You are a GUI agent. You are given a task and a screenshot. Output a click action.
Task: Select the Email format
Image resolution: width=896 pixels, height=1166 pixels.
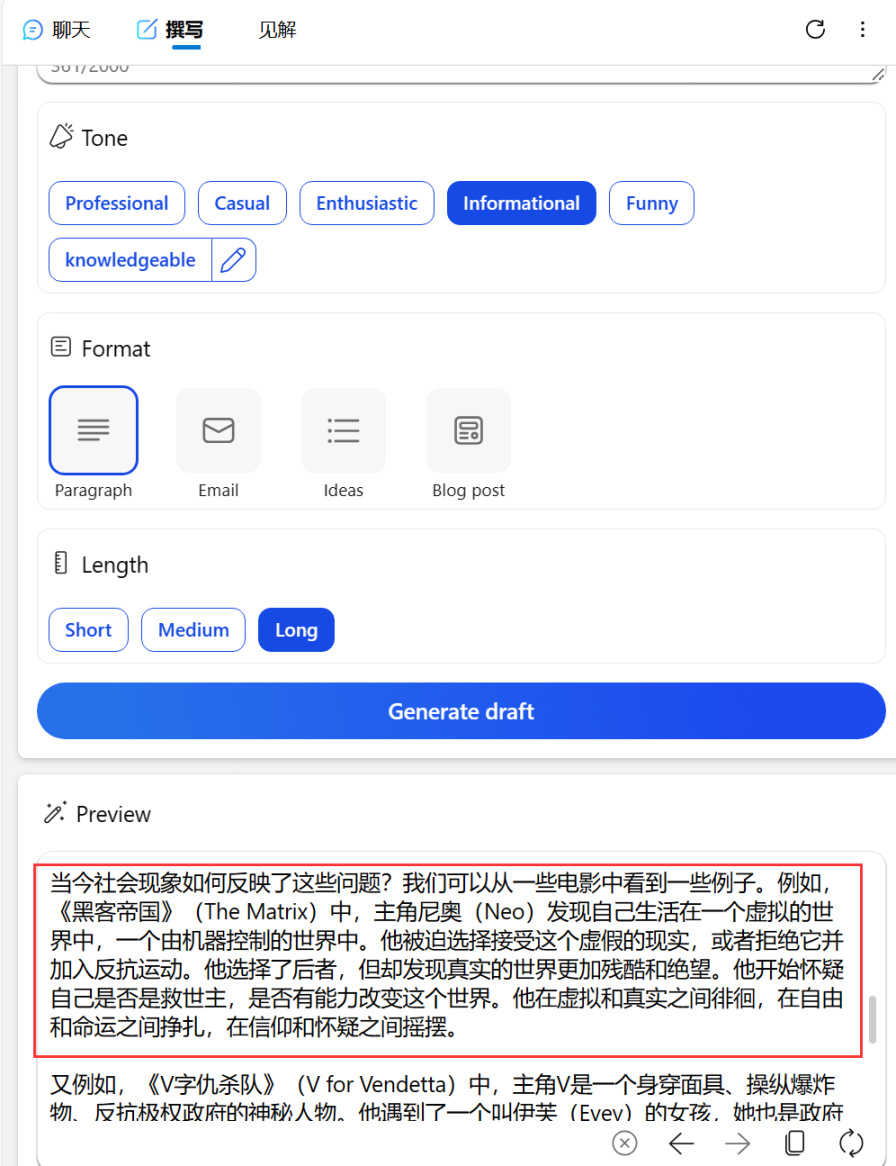pos(219,444)
